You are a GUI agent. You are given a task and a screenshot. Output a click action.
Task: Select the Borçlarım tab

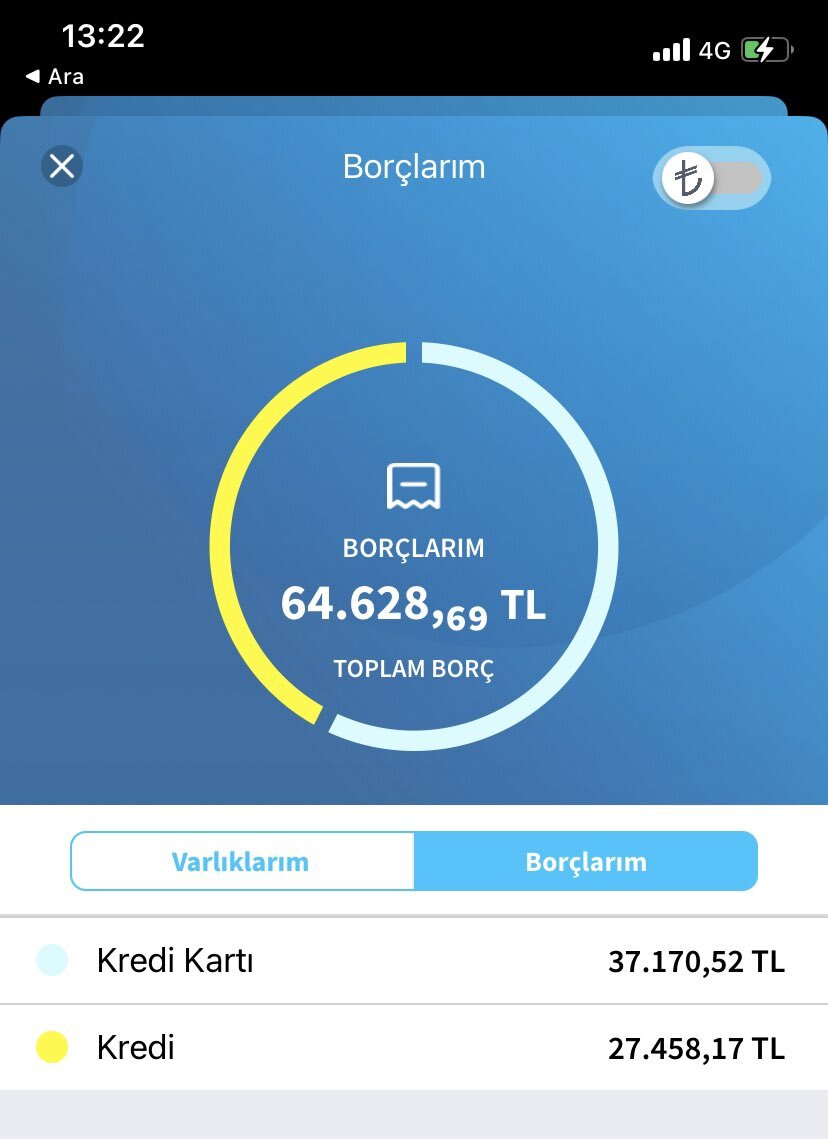[x=586, y=861]
